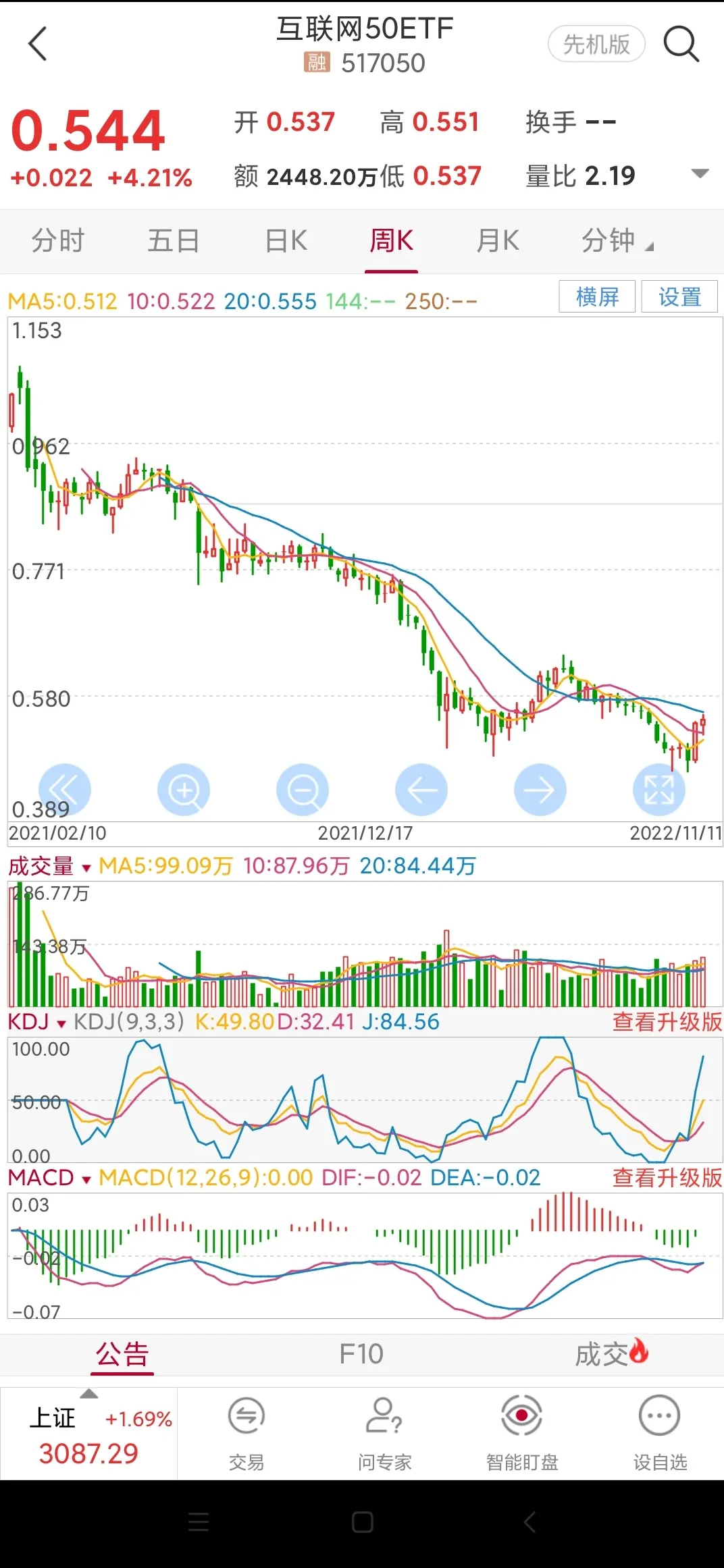Open the 成交量 indicator dropdown
The width and height of the screenshot is (724, 1568).
pos(49,866)
